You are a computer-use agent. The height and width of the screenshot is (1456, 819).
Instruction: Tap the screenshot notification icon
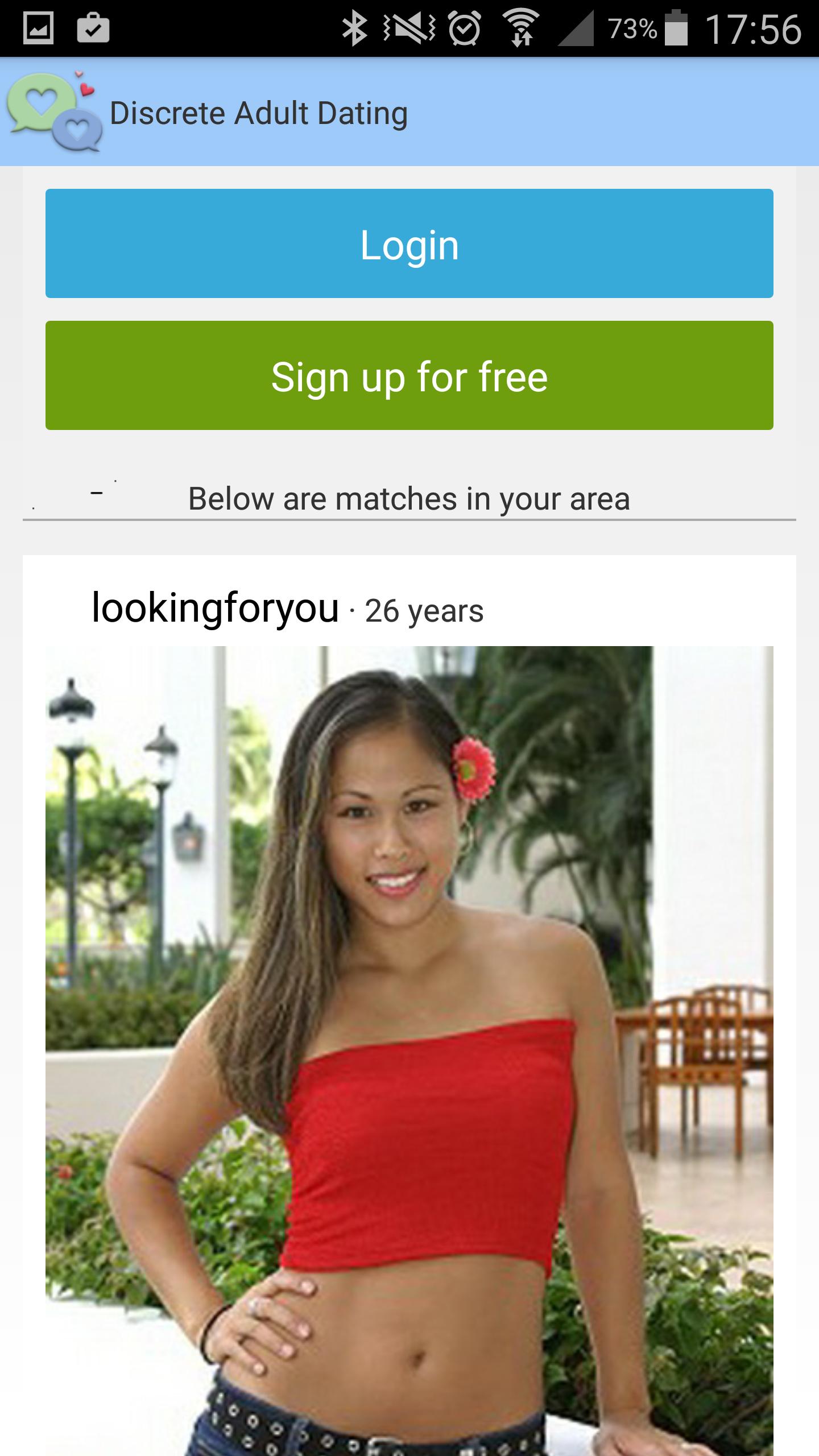(x=38, y=27)
